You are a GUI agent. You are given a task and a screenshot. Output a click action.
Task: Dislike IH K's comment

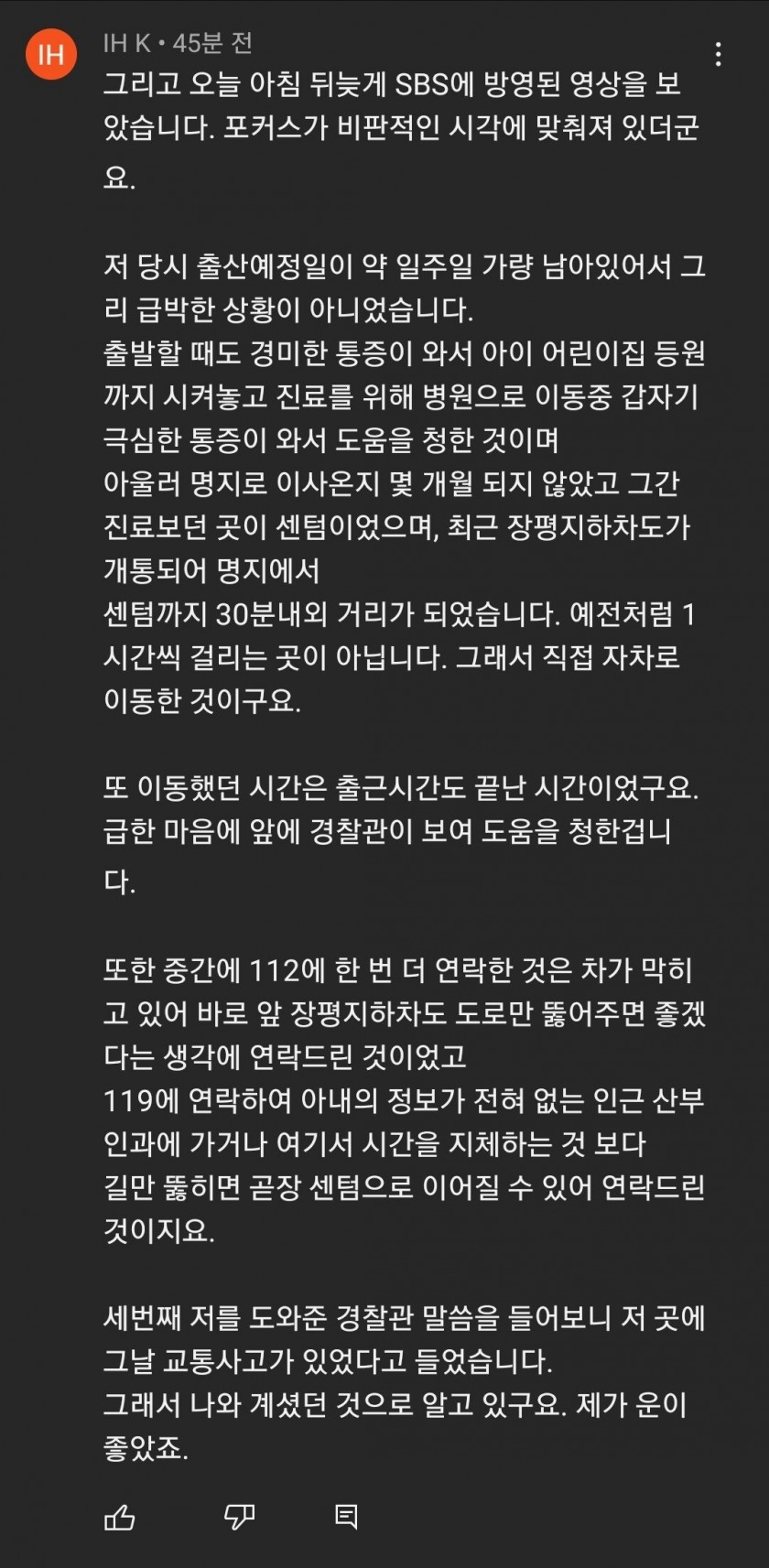pyautogui.click(x=239, y=1517)
